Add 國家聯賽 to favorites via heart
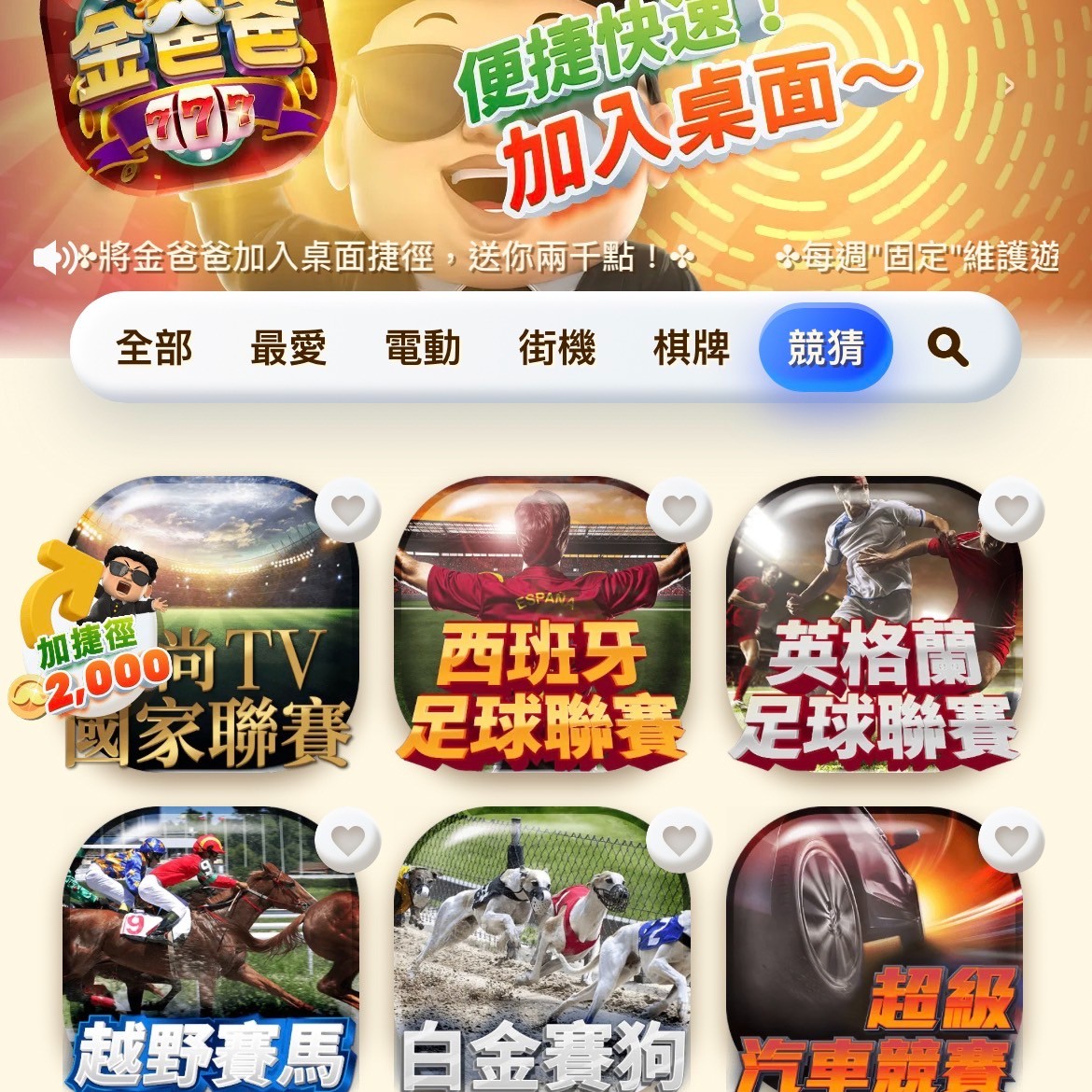 click(348, 510)
